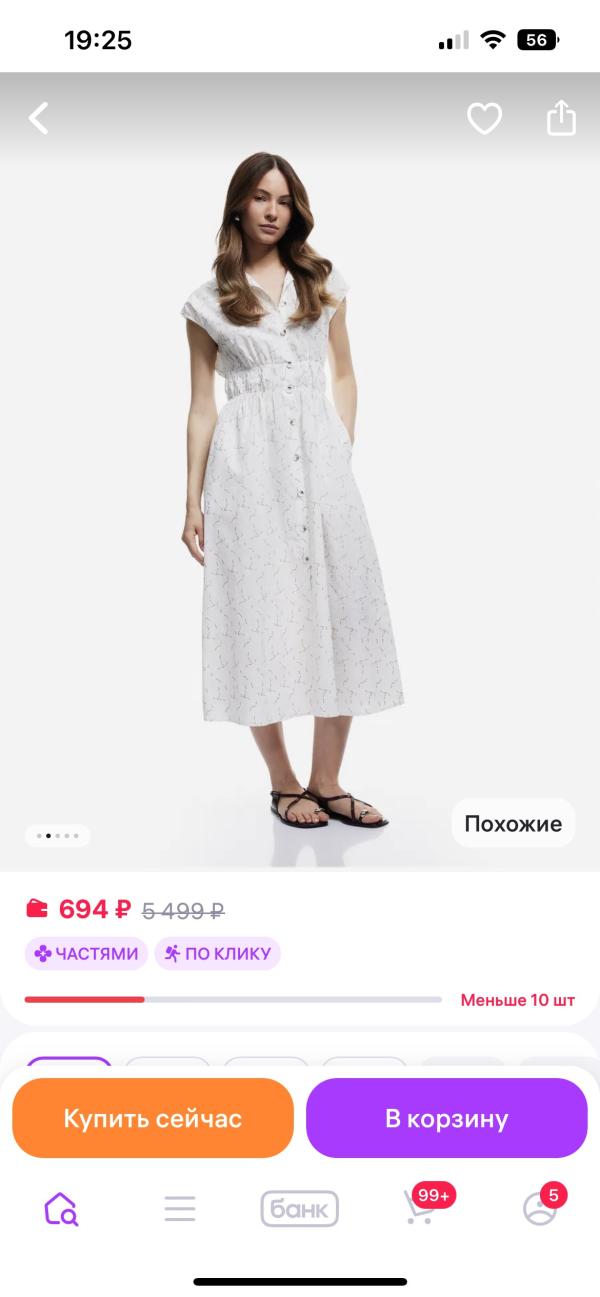The width and height of the screenshot is (600, 1297).
Task: Share this product
Action: point(561,118)
